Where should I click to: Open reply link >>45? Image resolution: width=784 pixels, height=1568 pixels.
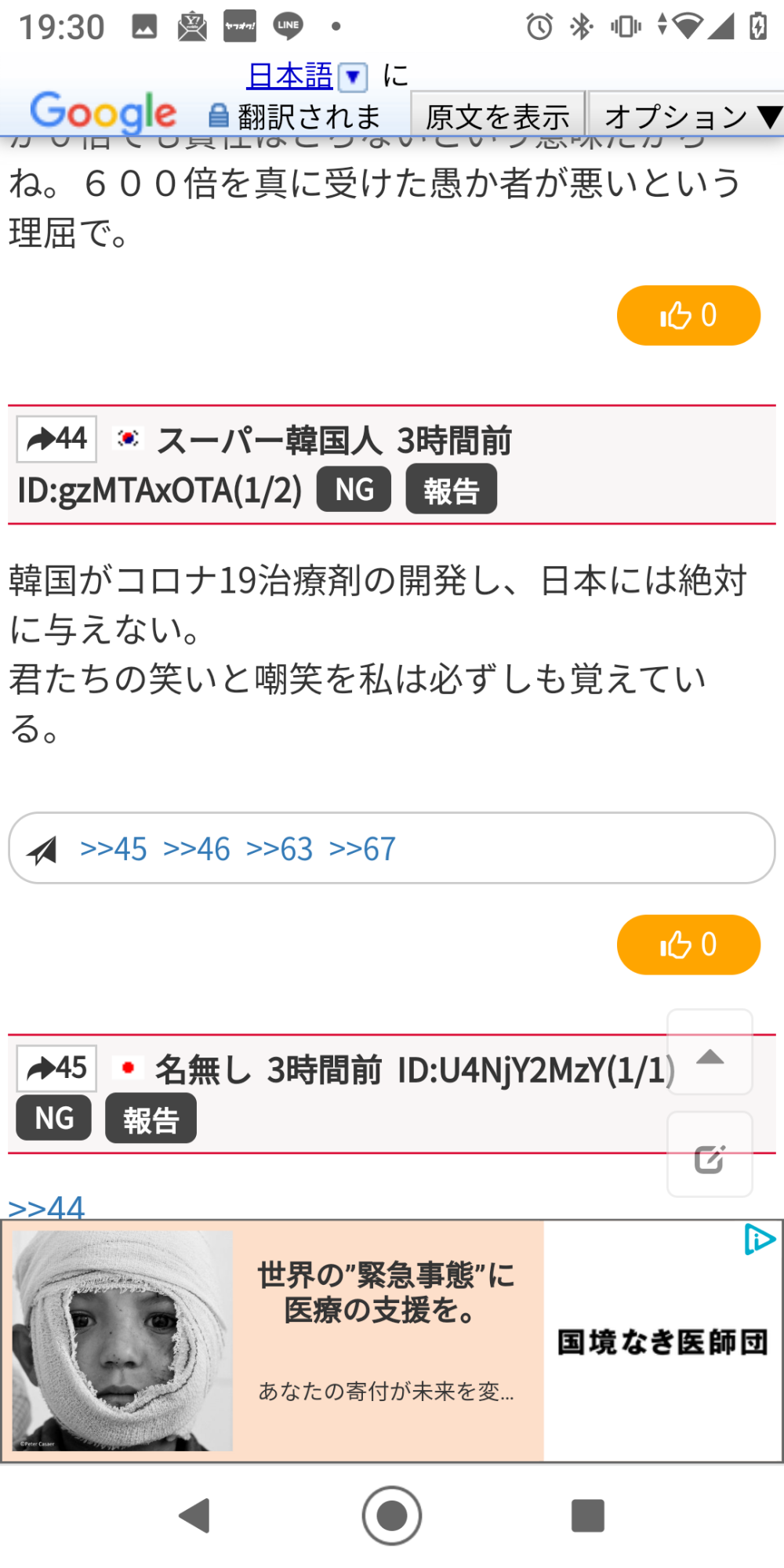pyautogui.click(x=114, y=849)
